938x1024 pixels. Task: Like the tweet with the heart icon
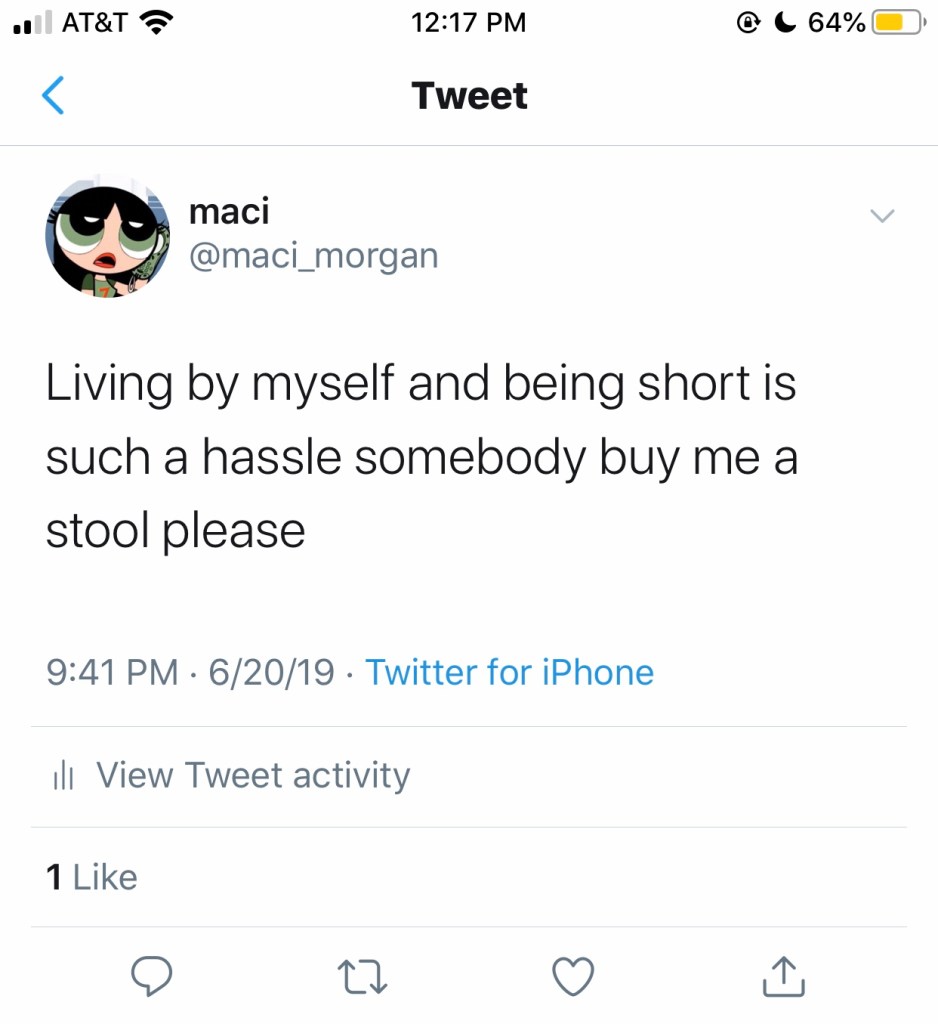tap(574, 977)
